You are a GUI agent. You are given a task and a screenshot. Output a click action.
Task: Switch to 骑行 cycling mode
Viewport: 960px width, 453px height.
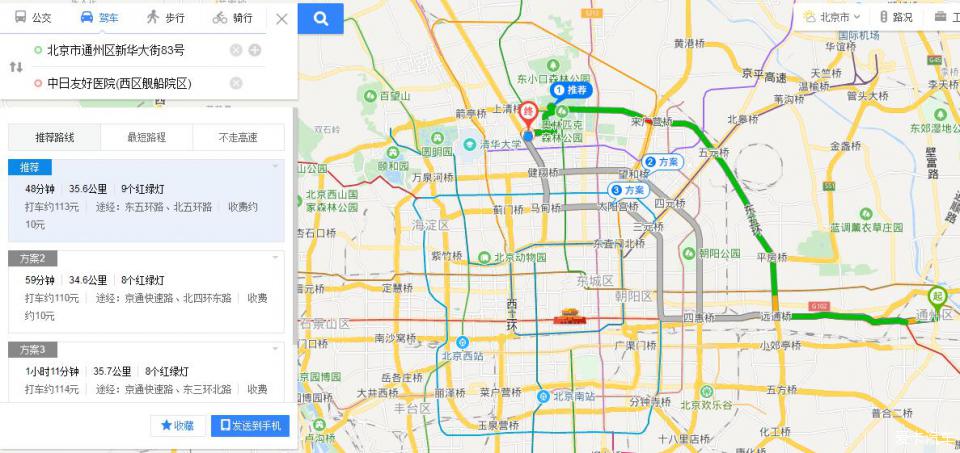pos(232,18)
